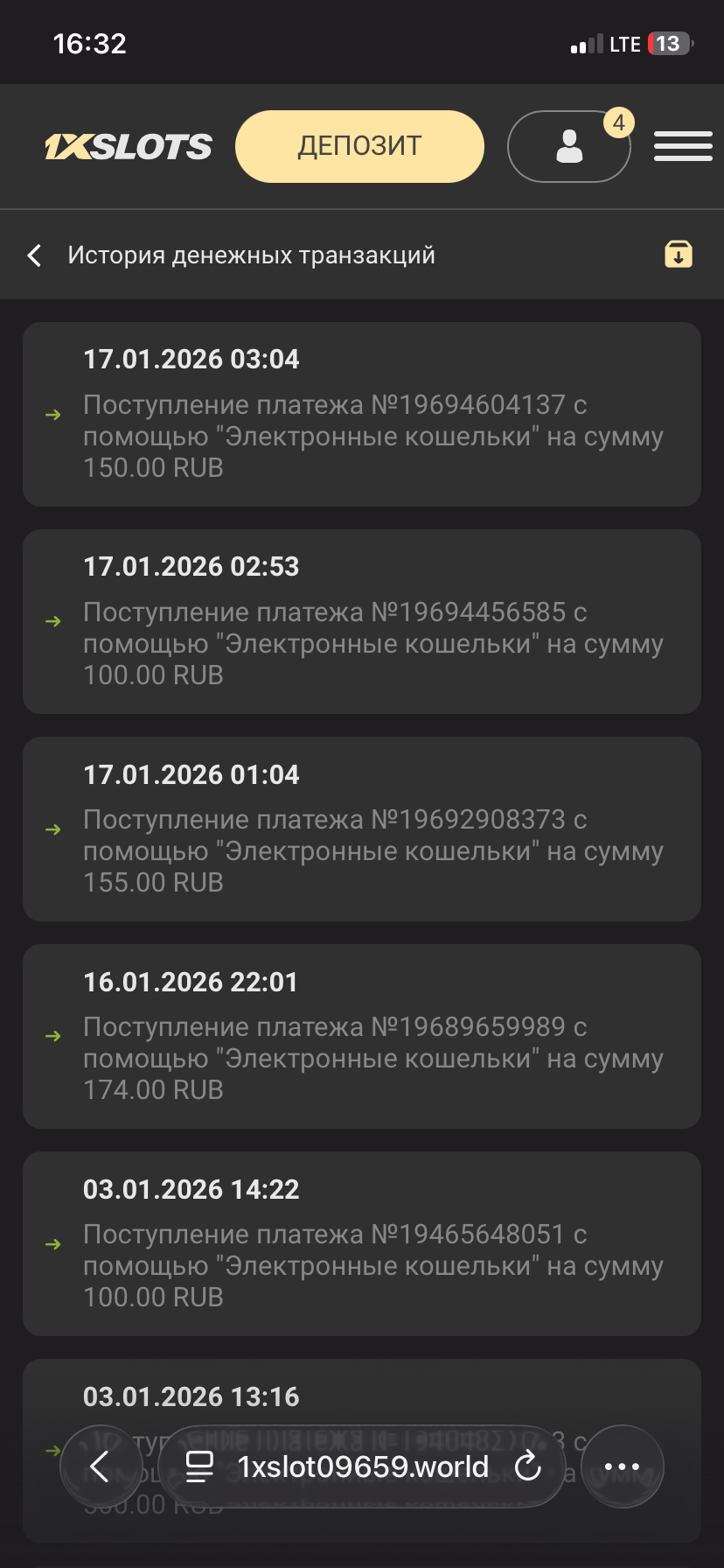The image size is (724, 1568).
Task: Download the transaction history archive
Action: coord(678,255)
